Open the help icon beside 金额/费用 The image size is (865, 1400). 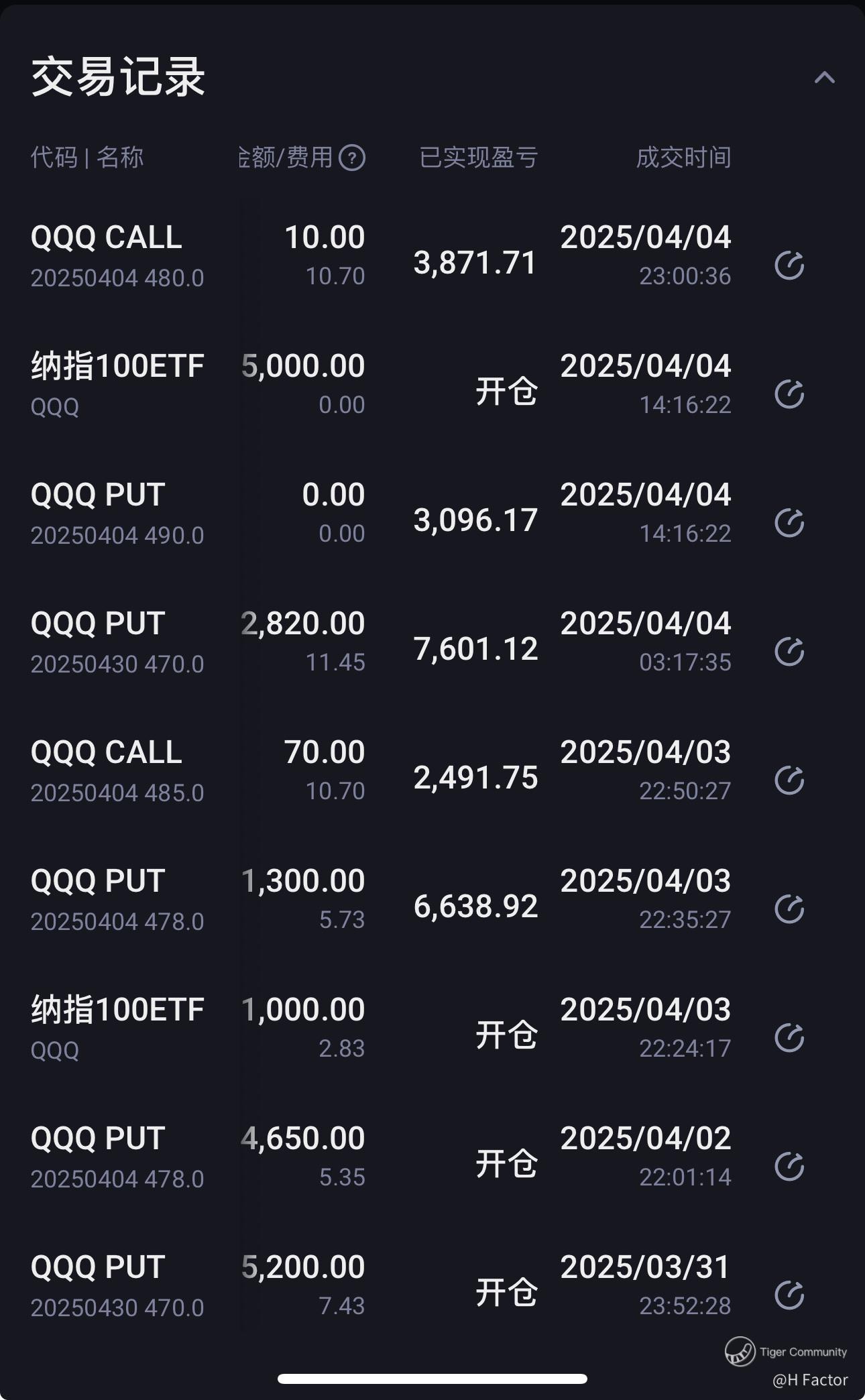[352, 158]
